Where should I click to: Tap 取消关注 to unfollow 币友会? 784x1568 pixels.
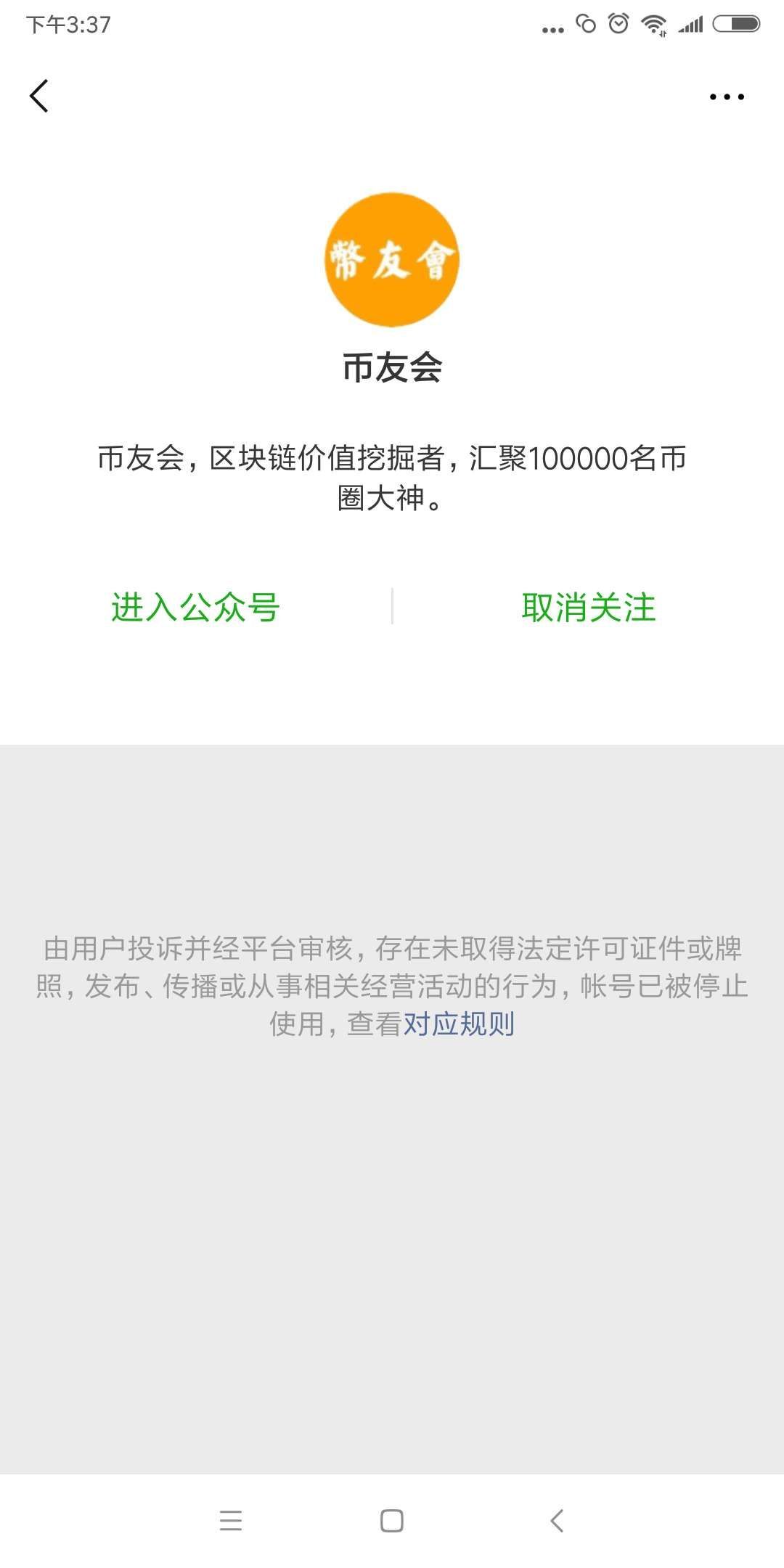589,607
